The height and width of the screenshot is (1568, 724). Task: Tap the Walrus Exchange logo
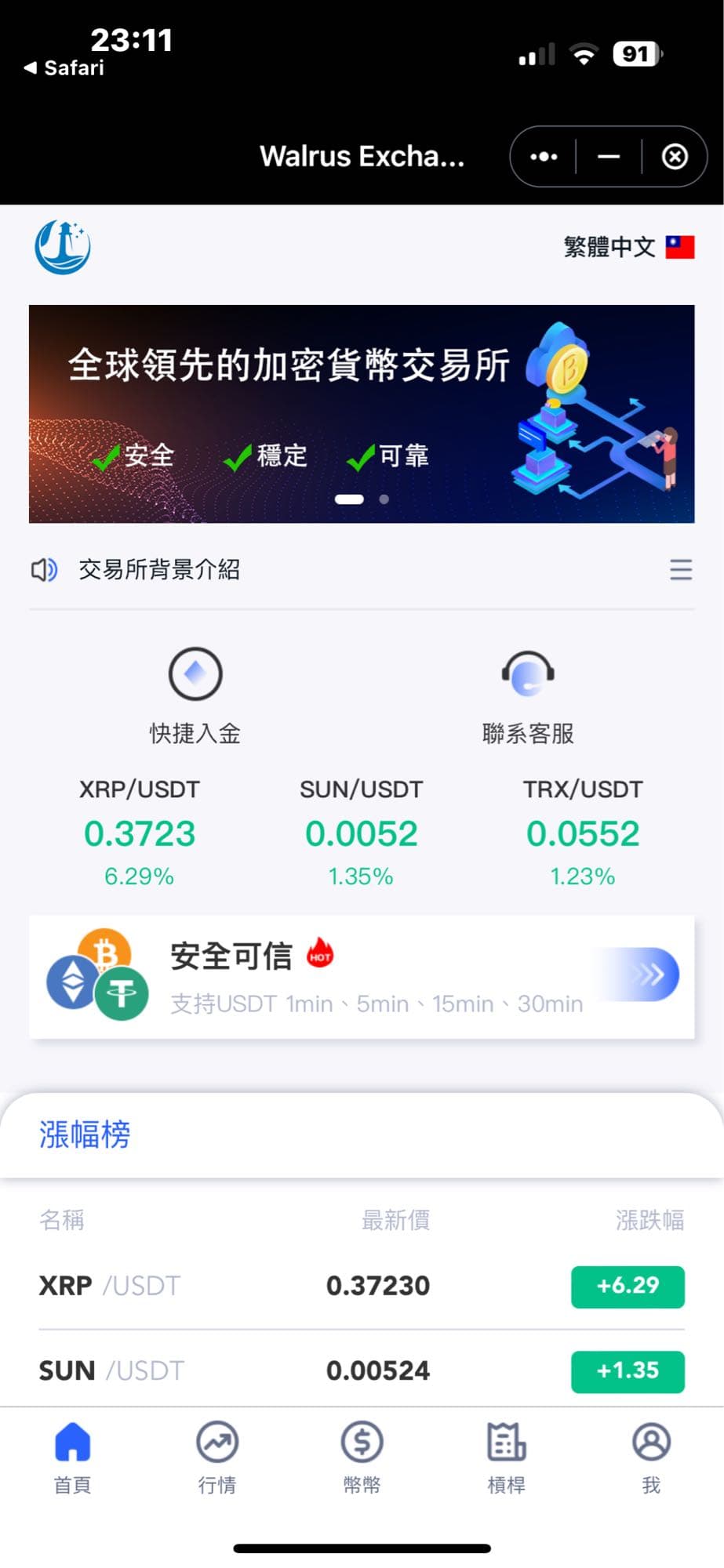[x=63, y=245]
